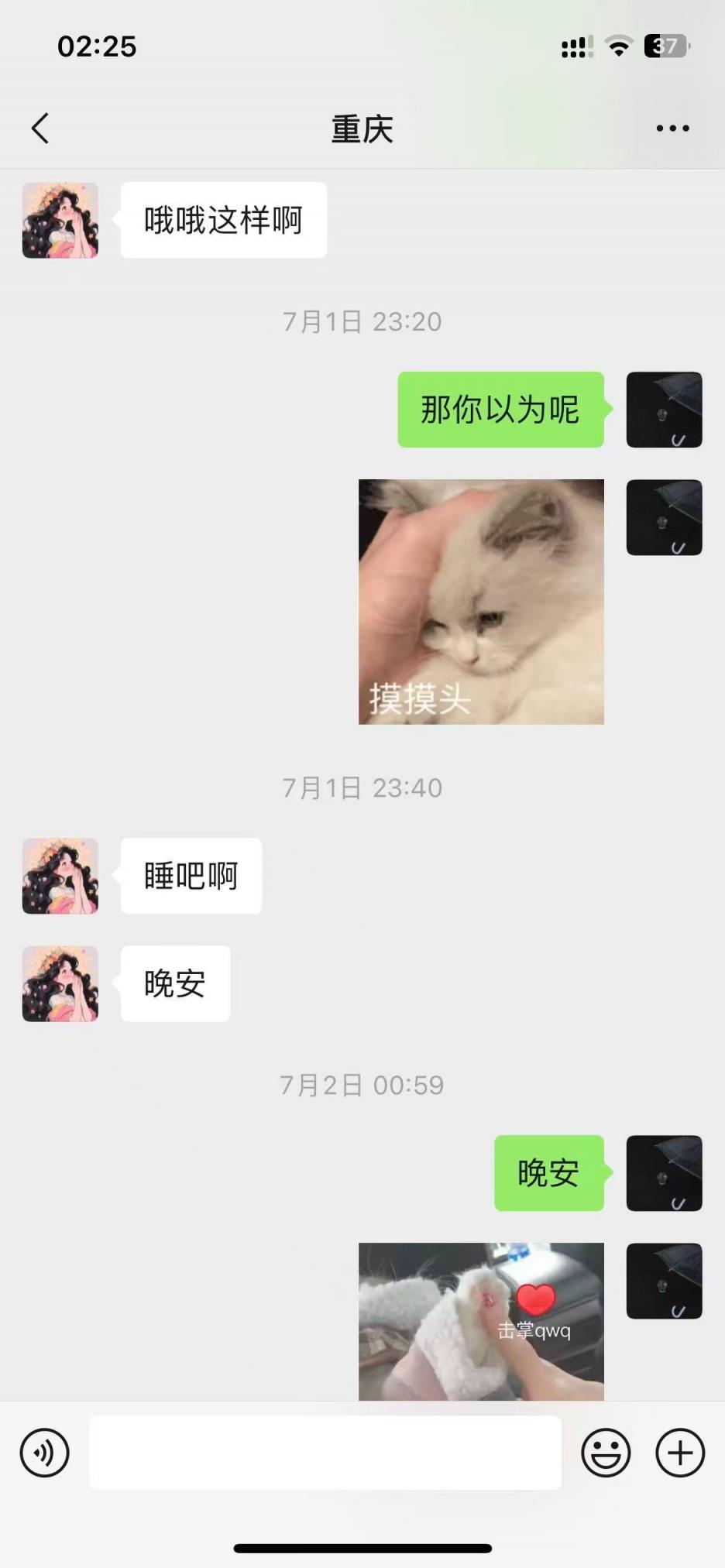Open my avatar beside 那你以为呢
The height and width of the screenshot is (1568, 725).
click(x=664, y=410)
